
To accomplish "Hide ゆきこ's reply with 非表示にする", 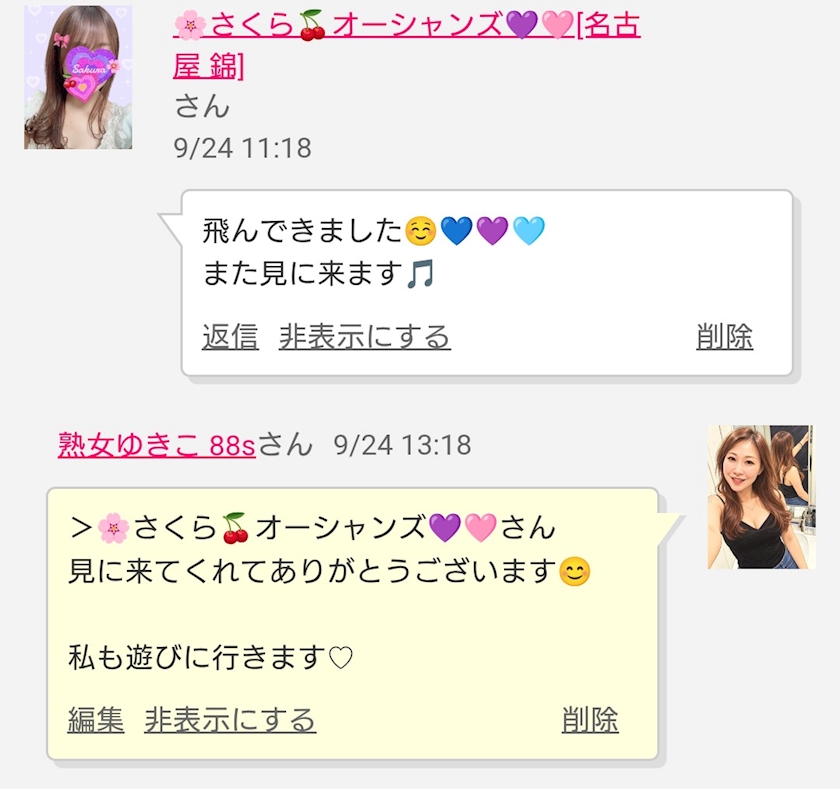I will pyautogui.click(x=230, y=719).
